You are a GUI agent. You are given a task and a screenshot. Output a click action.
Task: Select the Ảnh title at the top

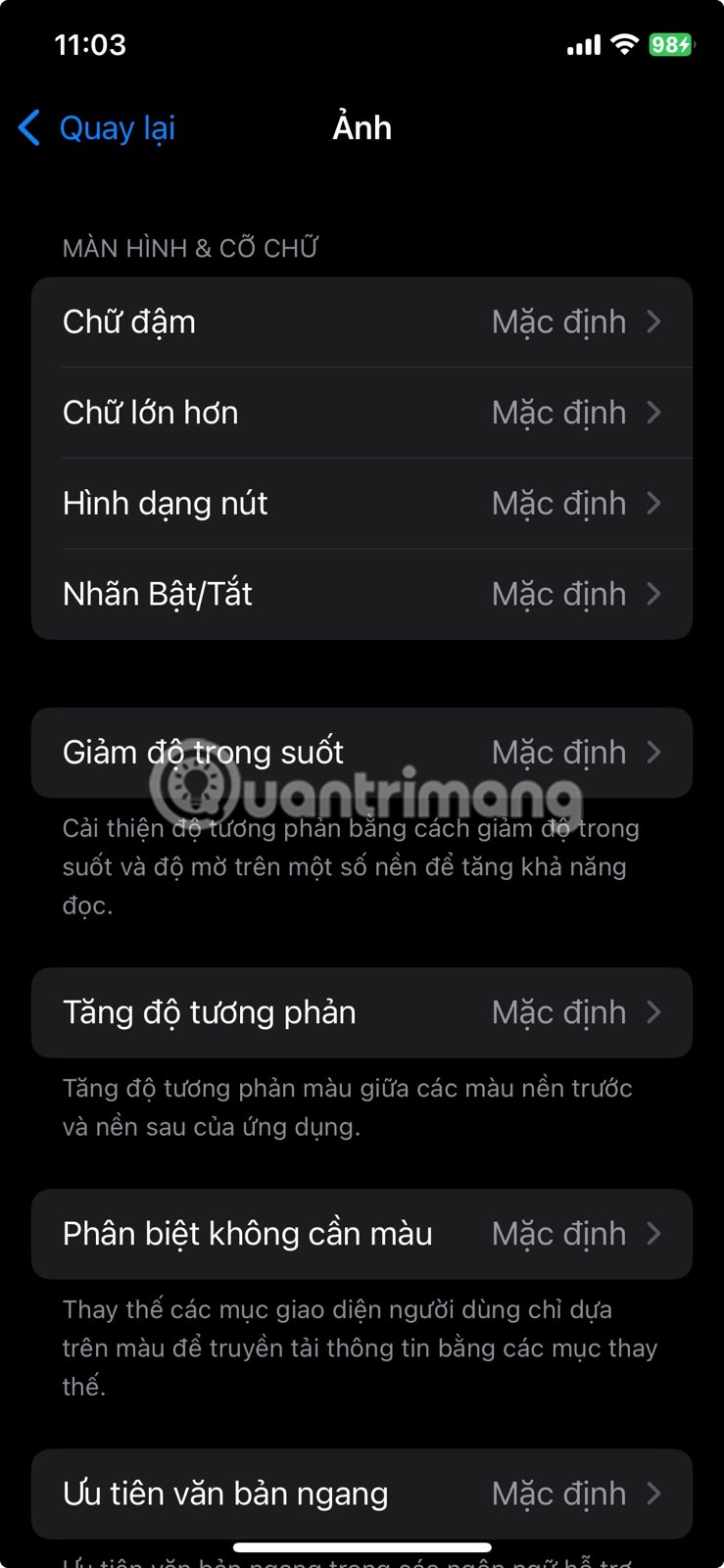(362, 127)
